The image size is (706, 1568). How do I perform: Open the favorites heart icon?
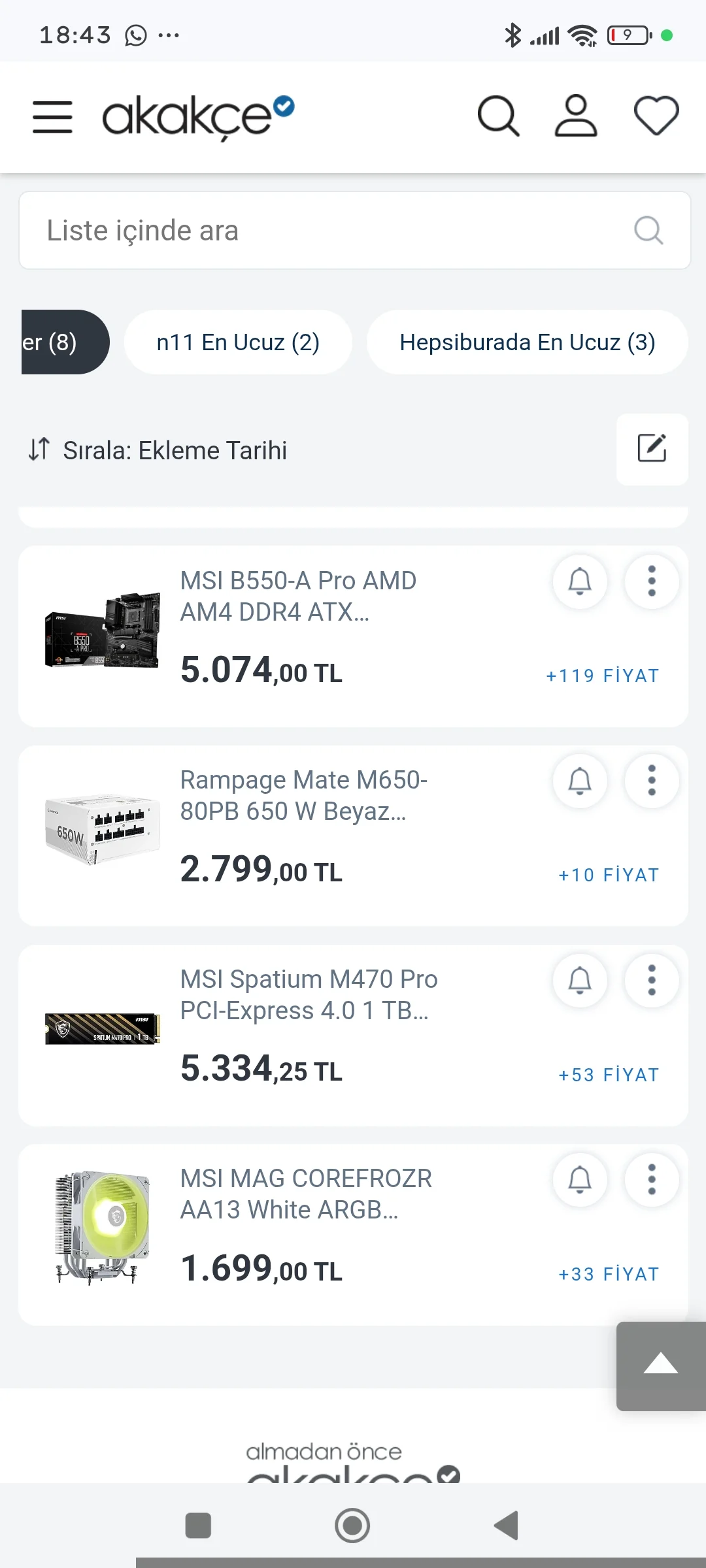pyautogui.click(x=656, y=116)
